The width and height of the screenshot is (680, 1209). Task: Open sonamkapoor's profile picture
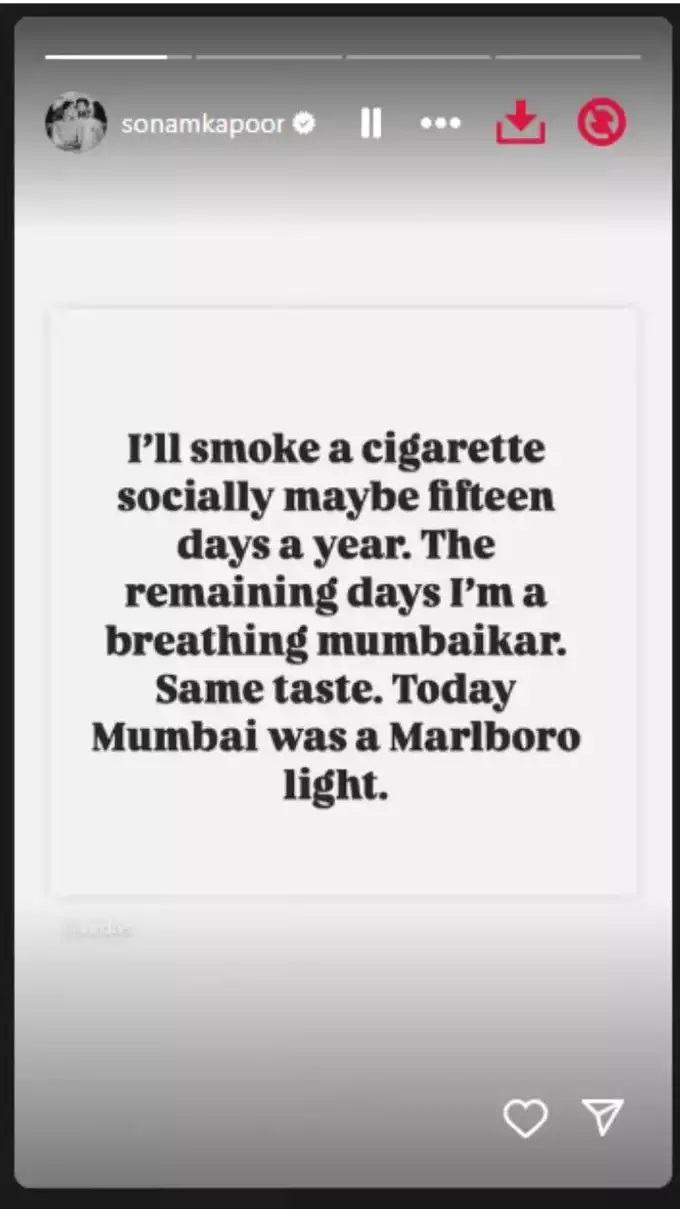point(76,123)
